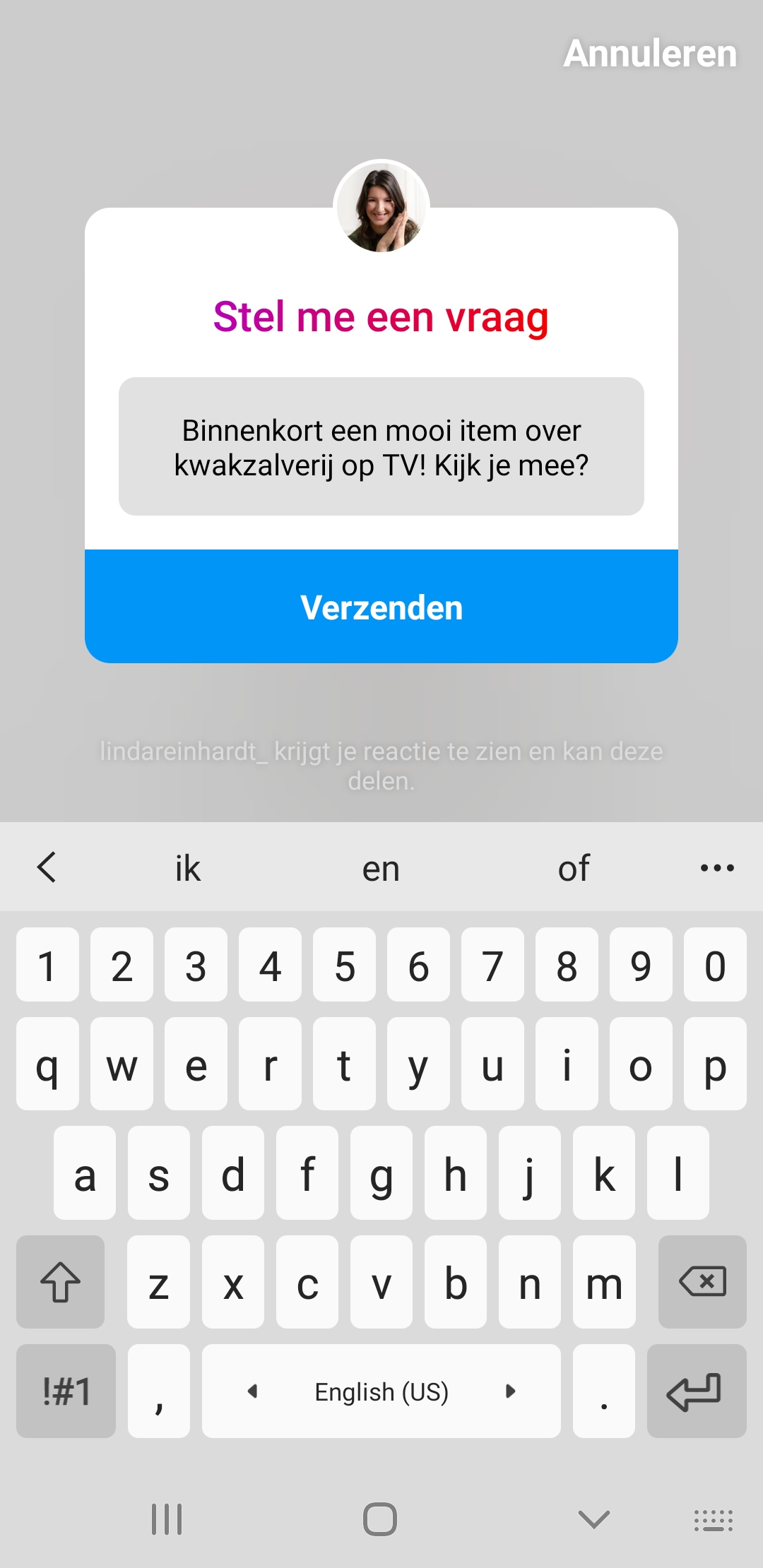
Task: Hit the return key
Action: pyautogui.click(x=697, y=1391)
